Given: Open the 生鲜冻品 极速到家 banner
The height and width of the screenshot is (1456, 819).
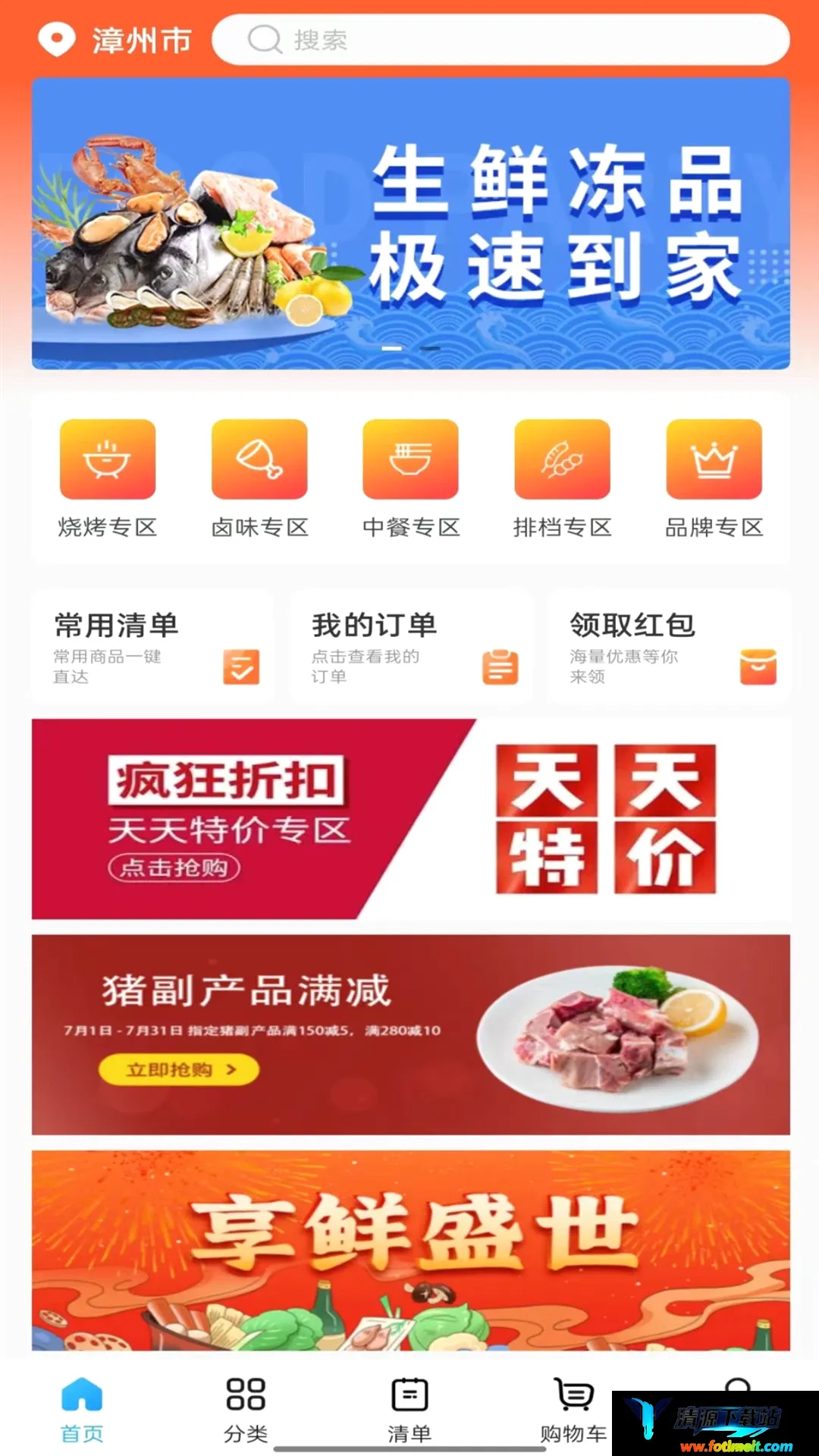Looking at the screenshot, I should (410, 224).
